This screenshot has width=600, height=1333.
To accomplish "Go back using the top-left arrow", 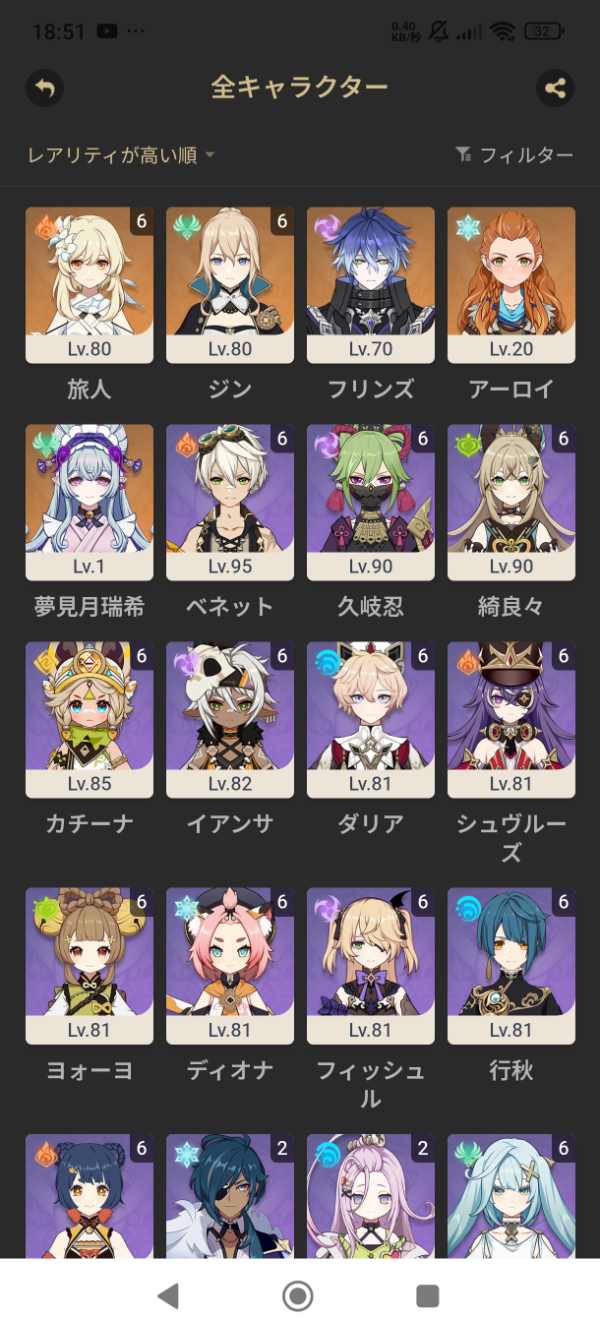I will tap(44, 88).
